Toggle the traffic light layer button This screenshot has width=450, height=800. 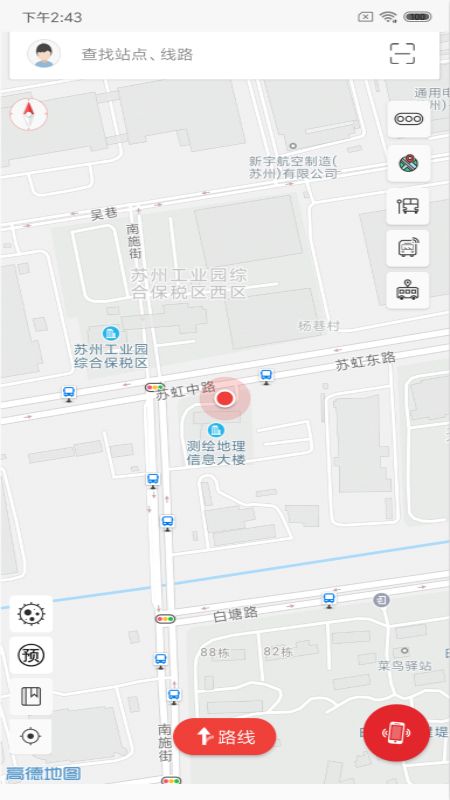point(409,119)
